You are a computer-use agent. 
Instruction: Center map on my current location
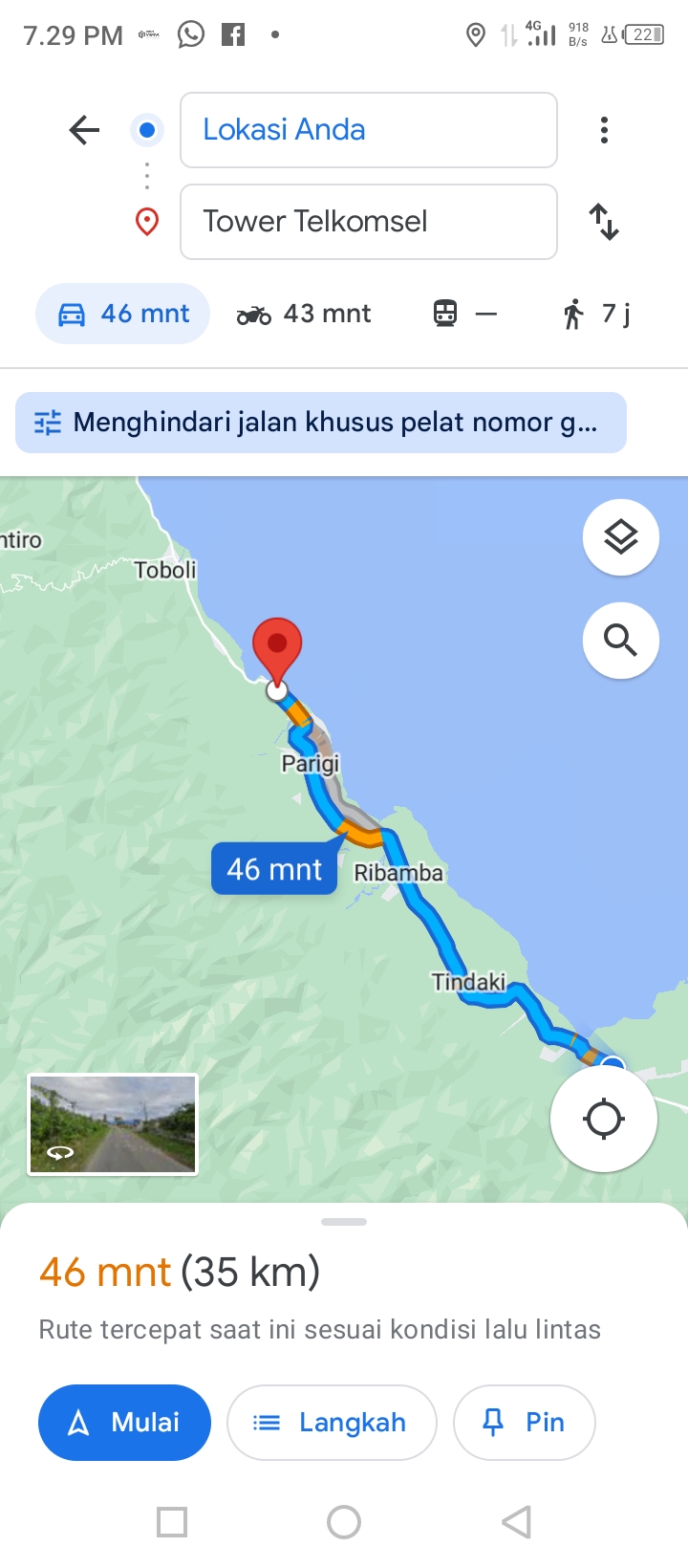pyautogui.click(x=604, y=1119)
